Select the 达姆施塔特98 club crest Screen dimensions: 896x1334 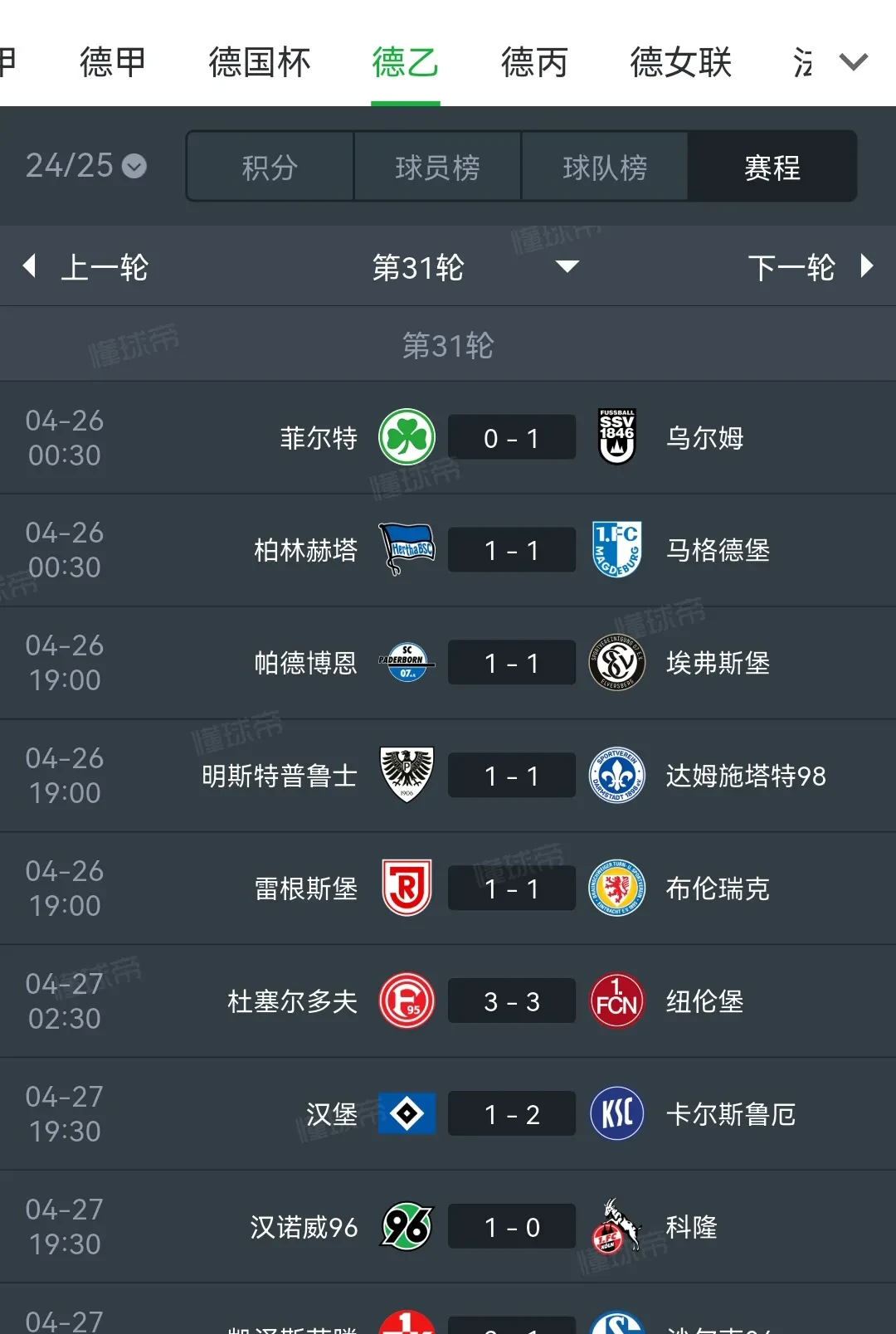[616, 775]
